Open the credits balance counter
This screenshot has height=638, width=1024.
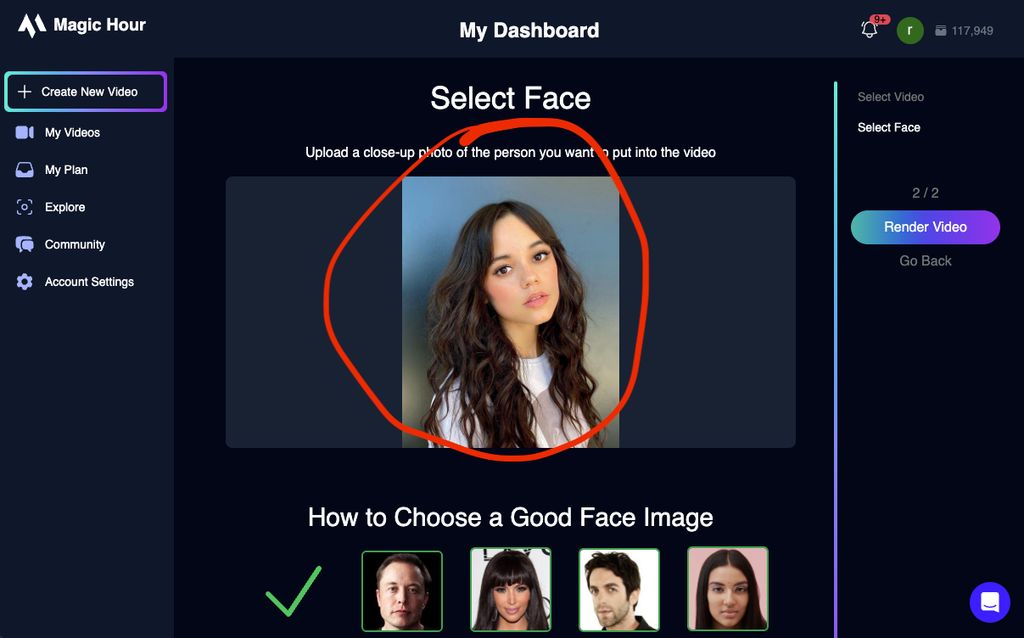(x=964, y=31)
